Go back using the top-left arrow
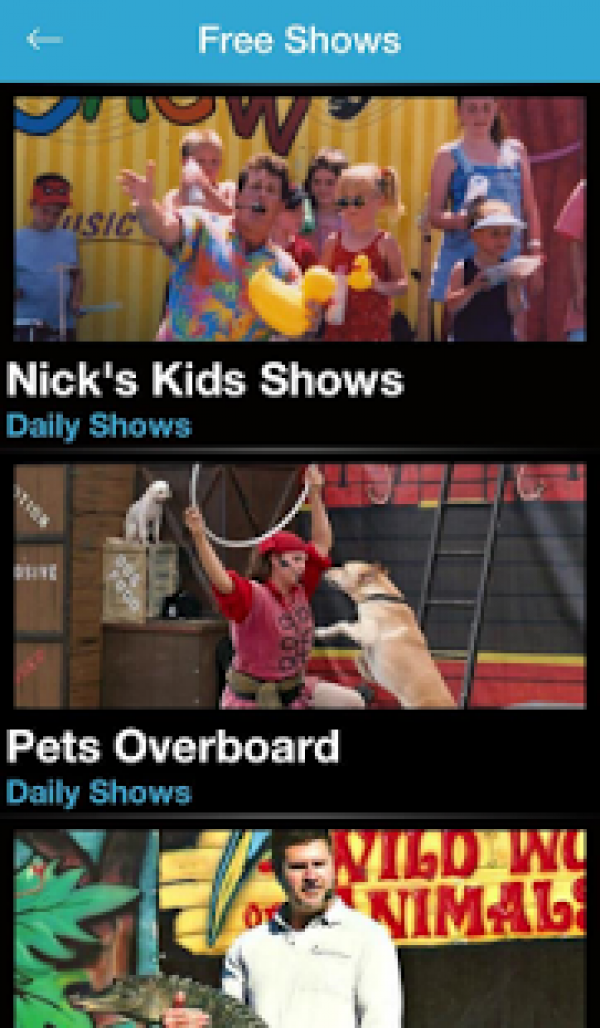Viewport: 600px width, 1028px height. (x=45, y=39)
